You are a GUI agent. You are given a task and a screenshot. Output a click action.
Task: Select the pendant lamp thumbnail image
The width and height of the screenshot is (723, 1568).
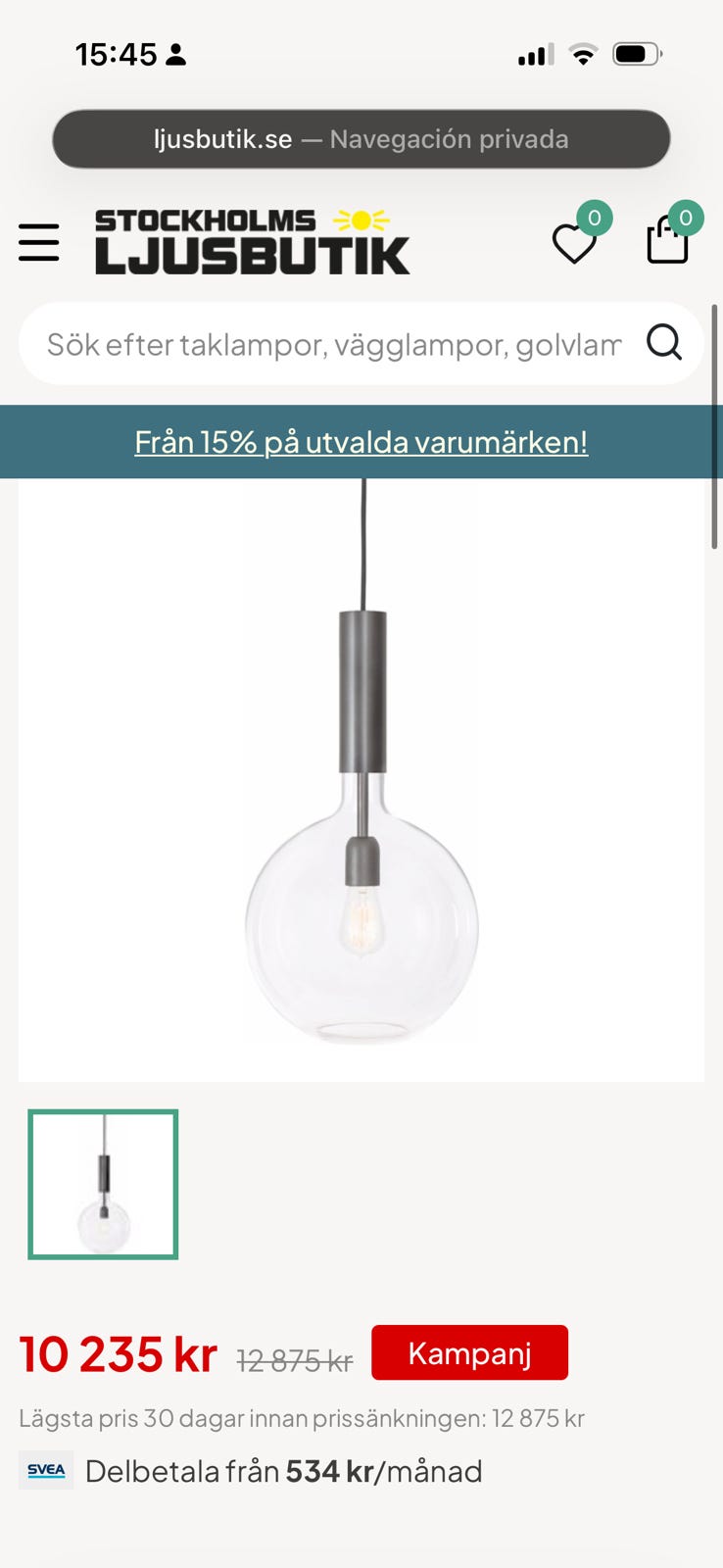tap(103, 1183)
